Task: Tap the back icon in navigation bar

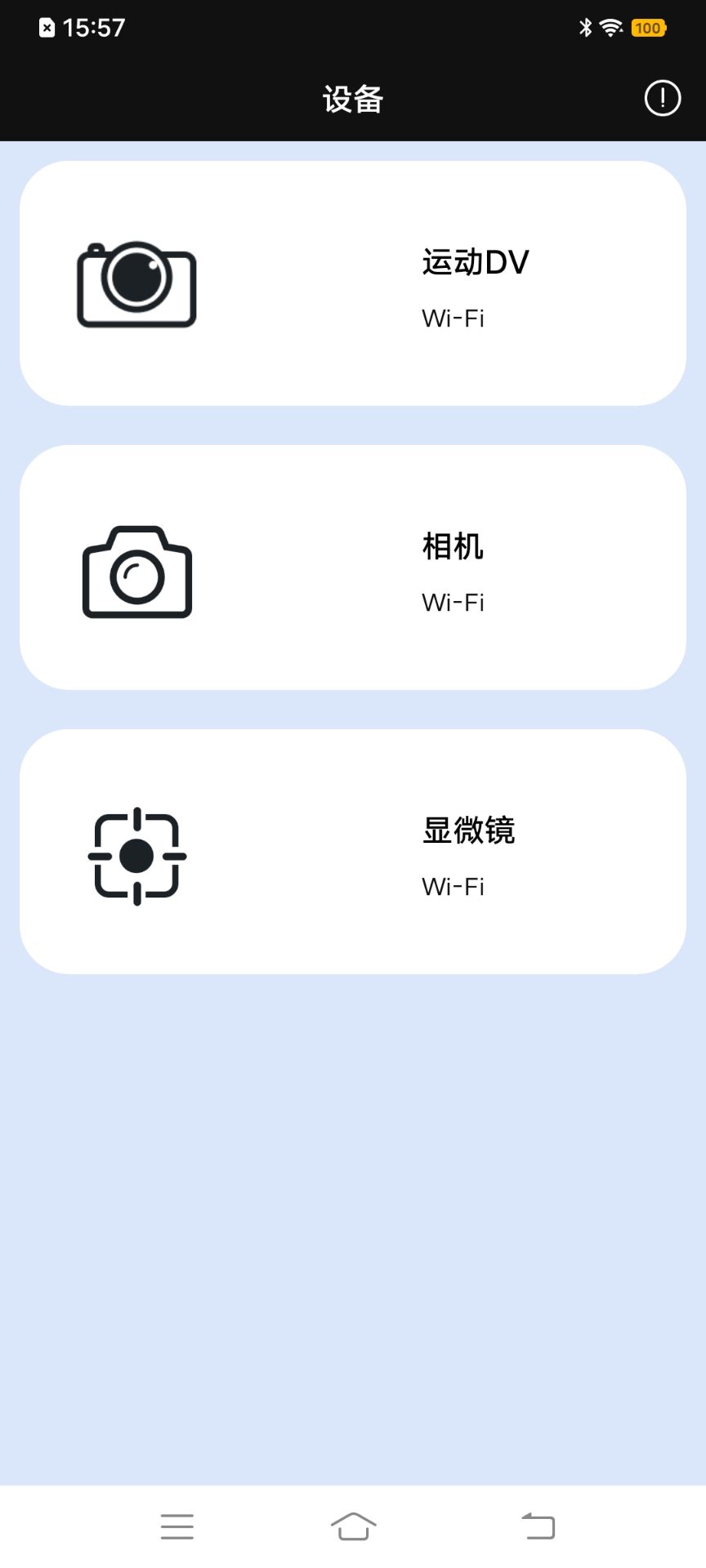Action: (538, 1526)
